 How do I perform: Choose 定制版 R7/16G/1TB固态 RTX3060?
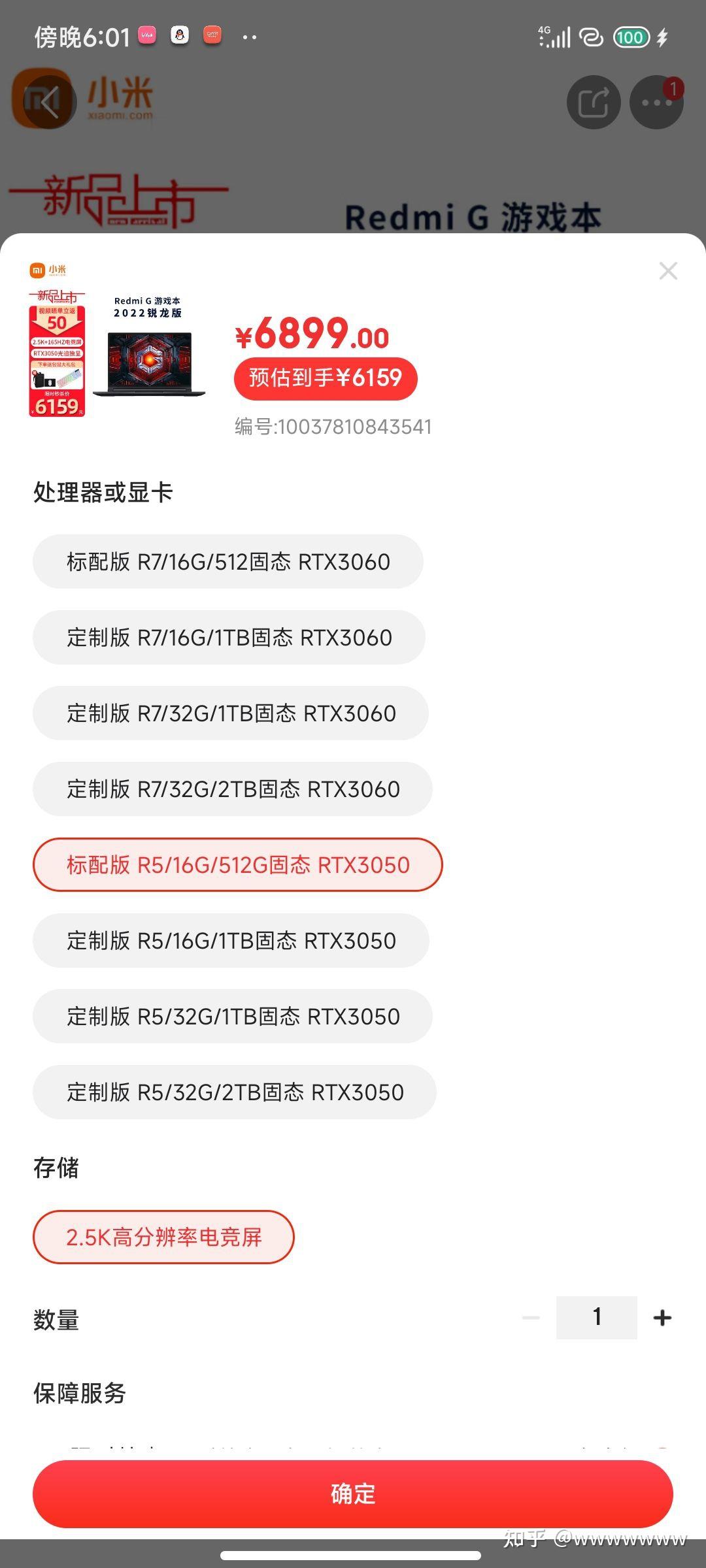coord(229,638)
